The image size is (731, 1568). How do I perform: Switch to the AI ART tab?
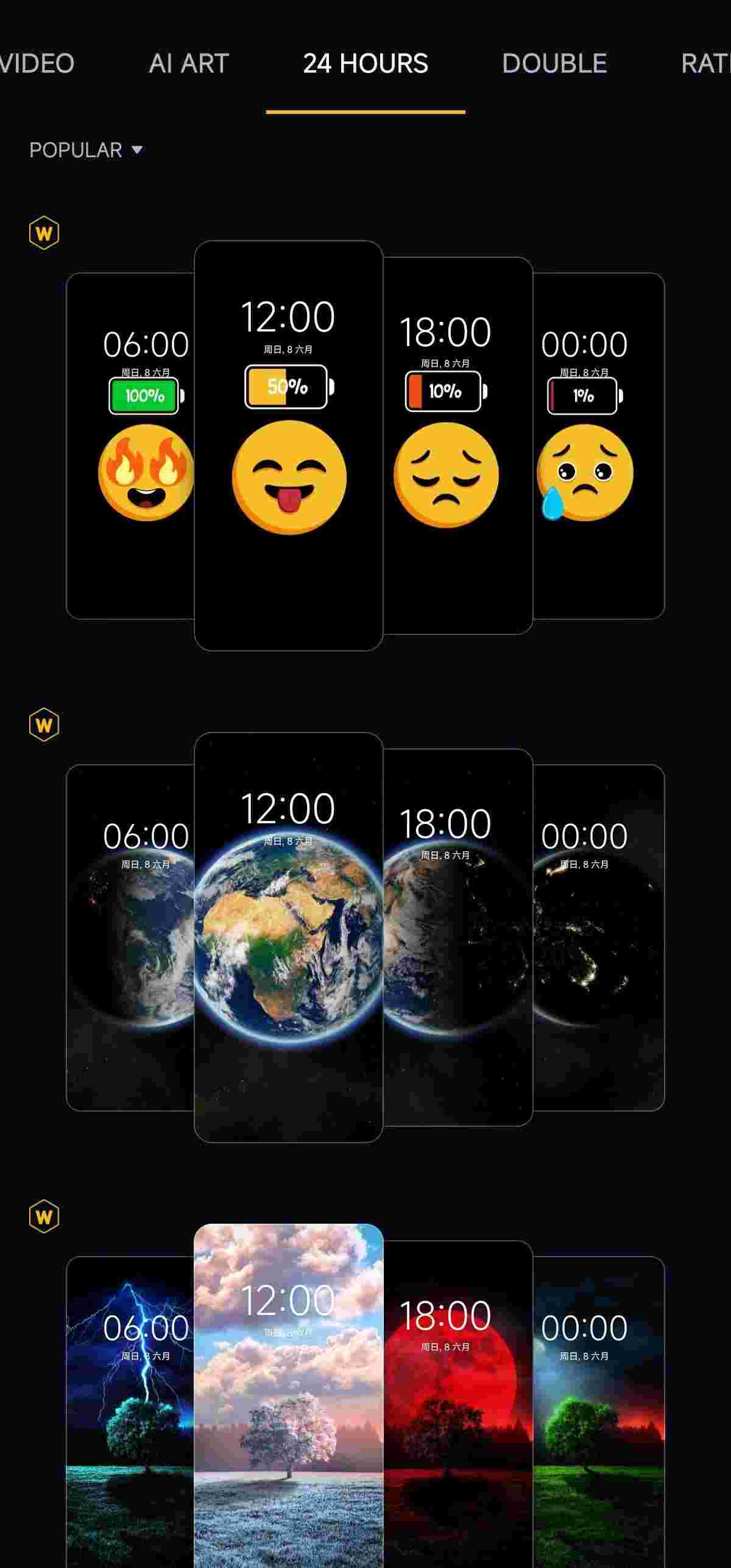189,63
